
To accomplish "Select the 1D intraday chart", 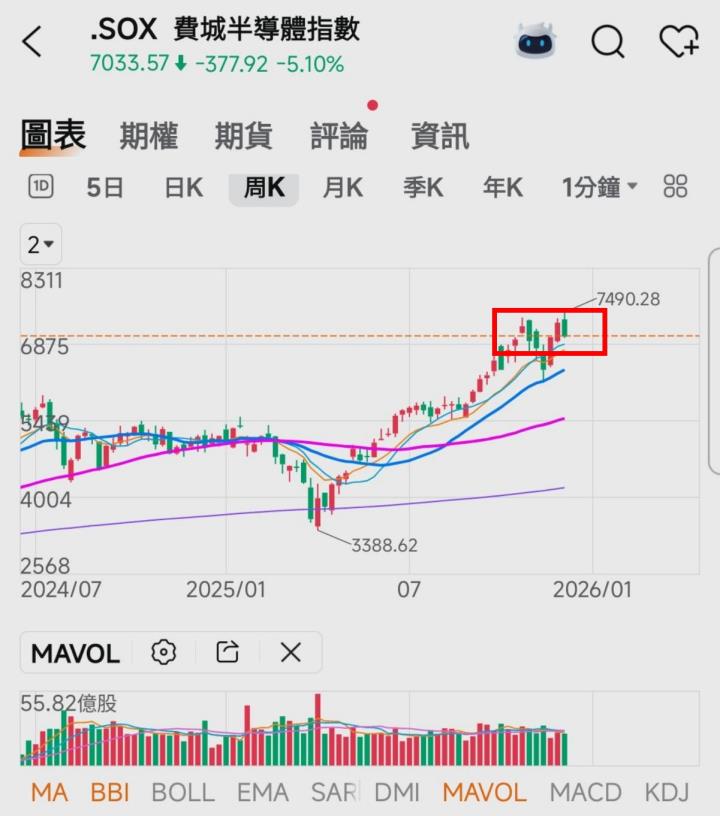I will click(x=41, y=187).
